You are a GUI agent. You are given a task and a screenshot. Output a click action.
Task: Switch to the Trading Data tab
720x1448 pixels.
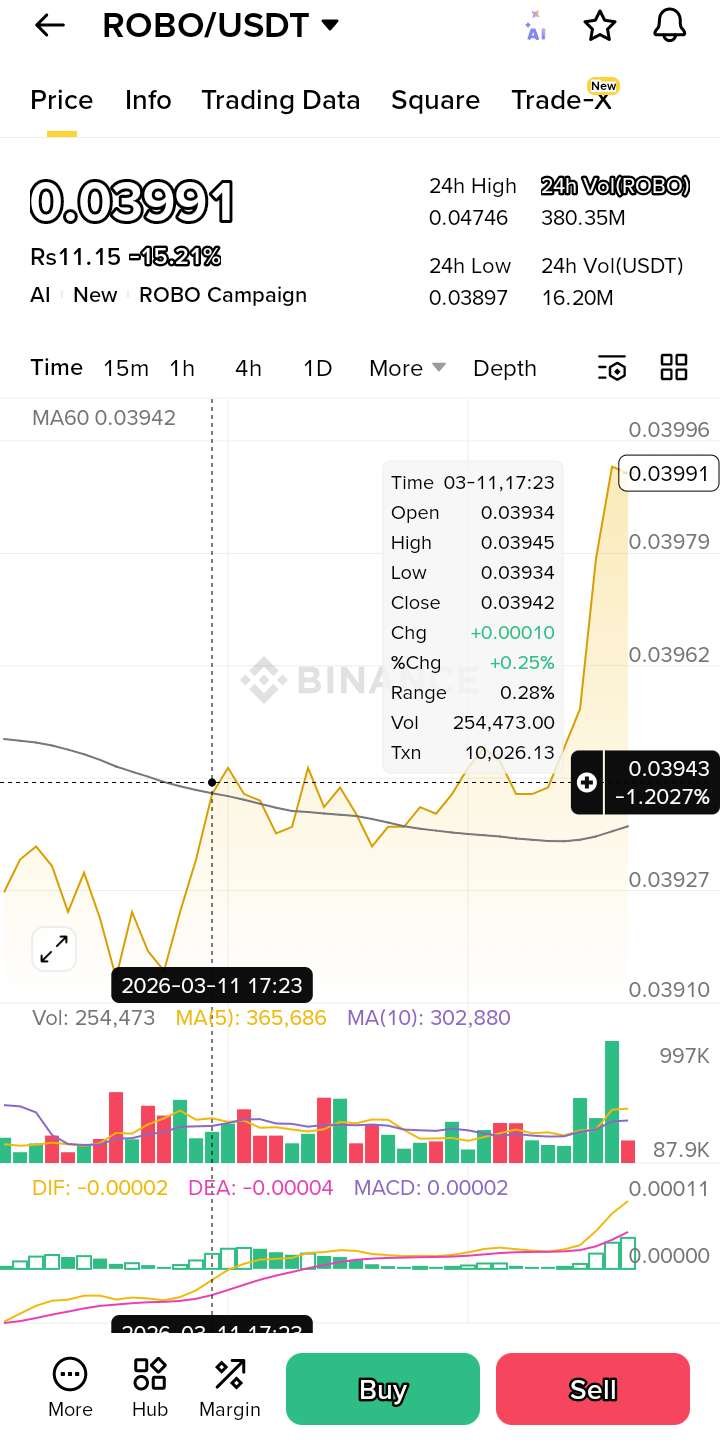[x=280, y=100]
